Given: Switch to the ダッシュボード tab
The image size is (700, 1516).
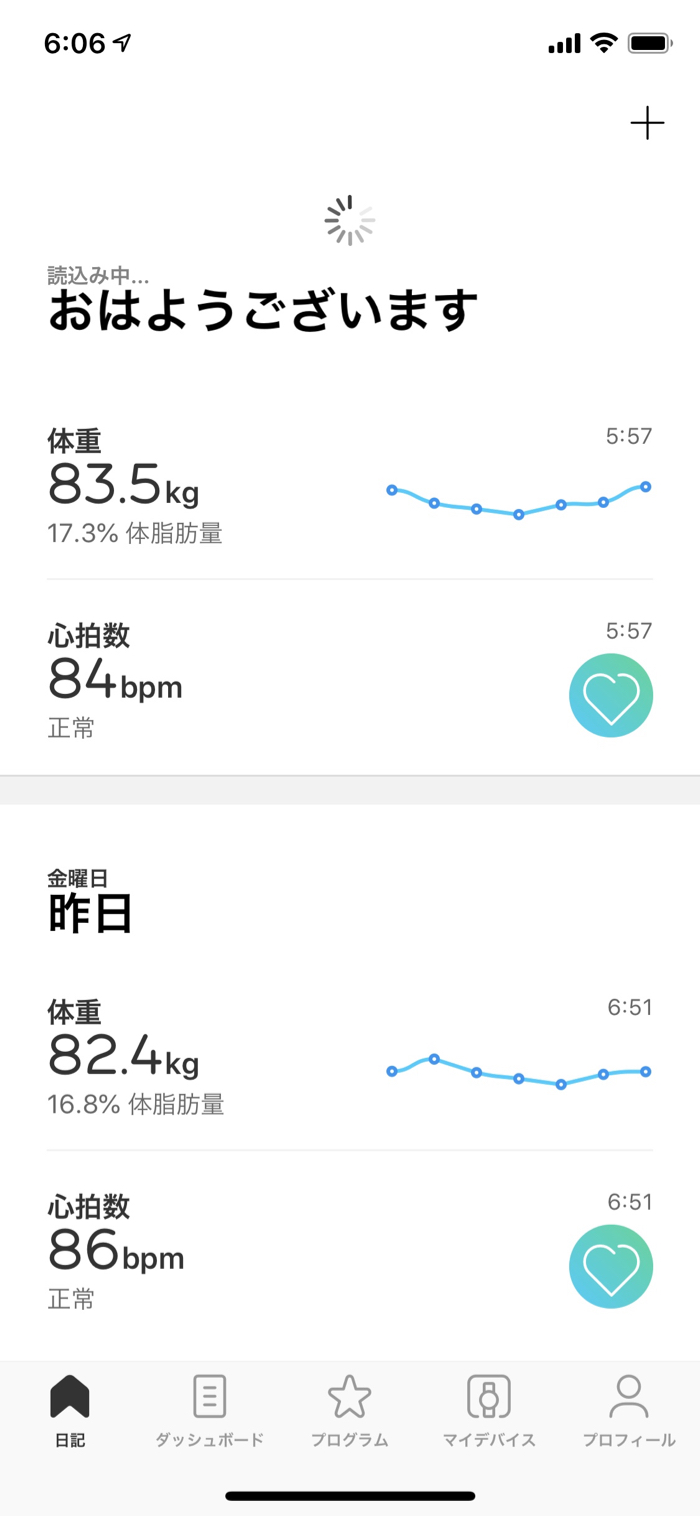Looking at the screenshot, I should coord(209,1411).
